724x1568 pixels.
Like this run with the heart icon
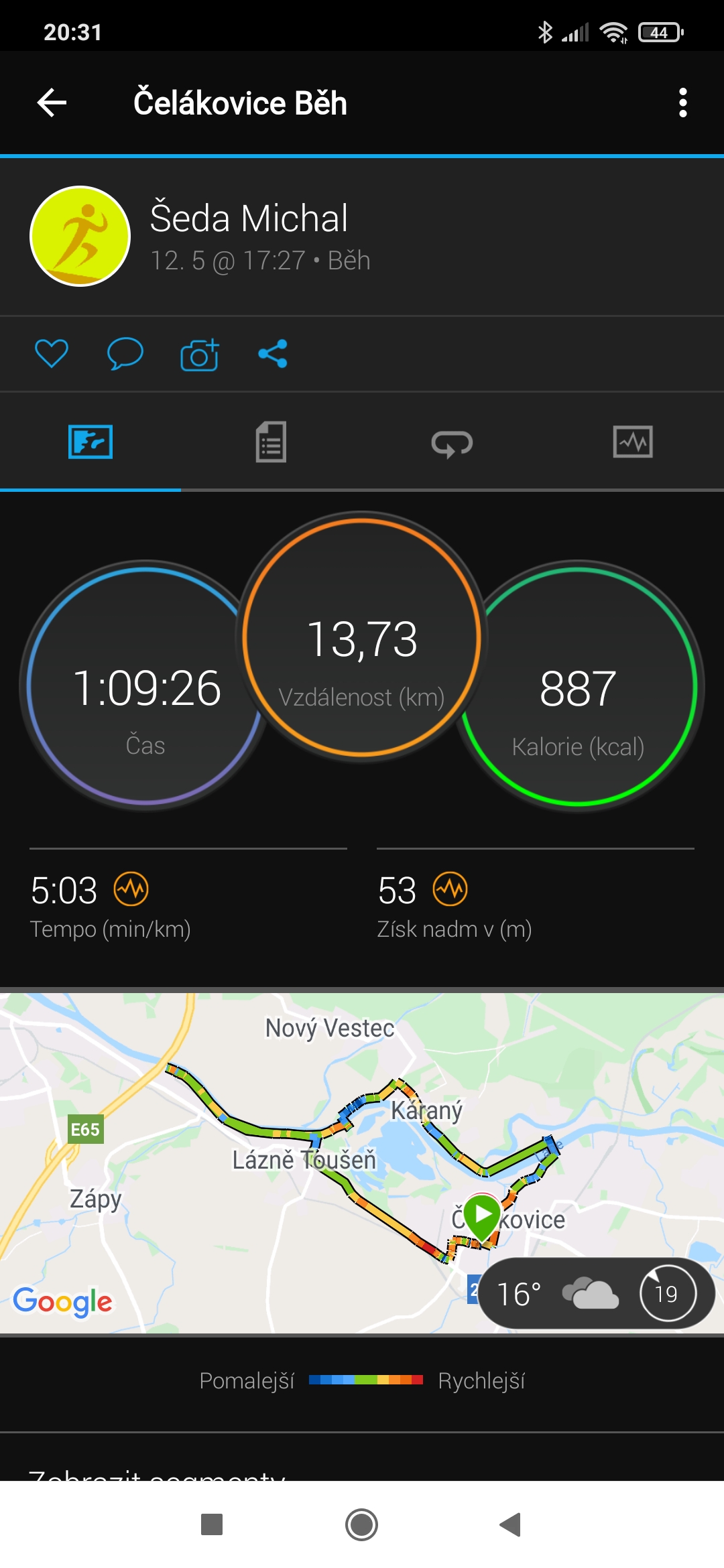(52, 353)
